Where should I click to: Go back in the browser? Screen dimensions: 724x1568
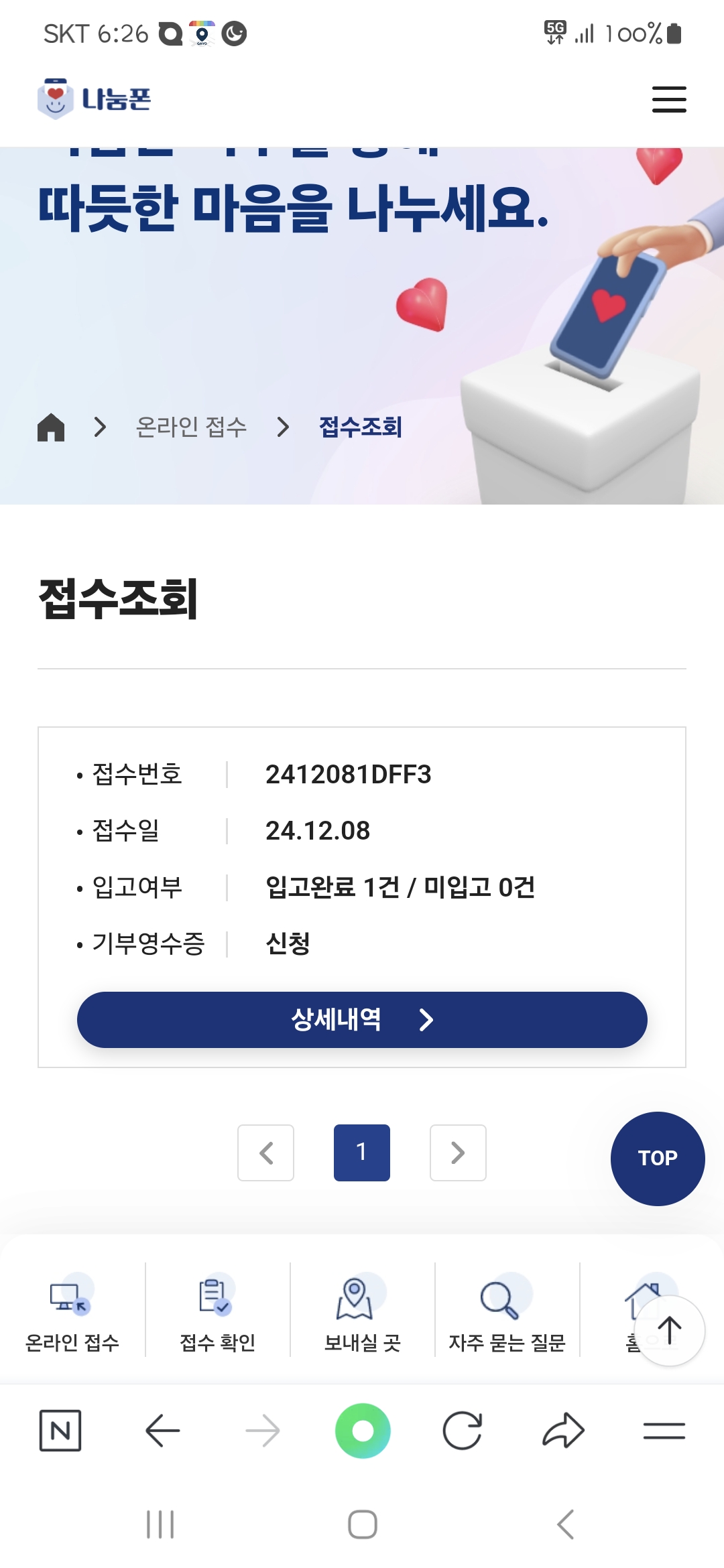(162, 1431)
